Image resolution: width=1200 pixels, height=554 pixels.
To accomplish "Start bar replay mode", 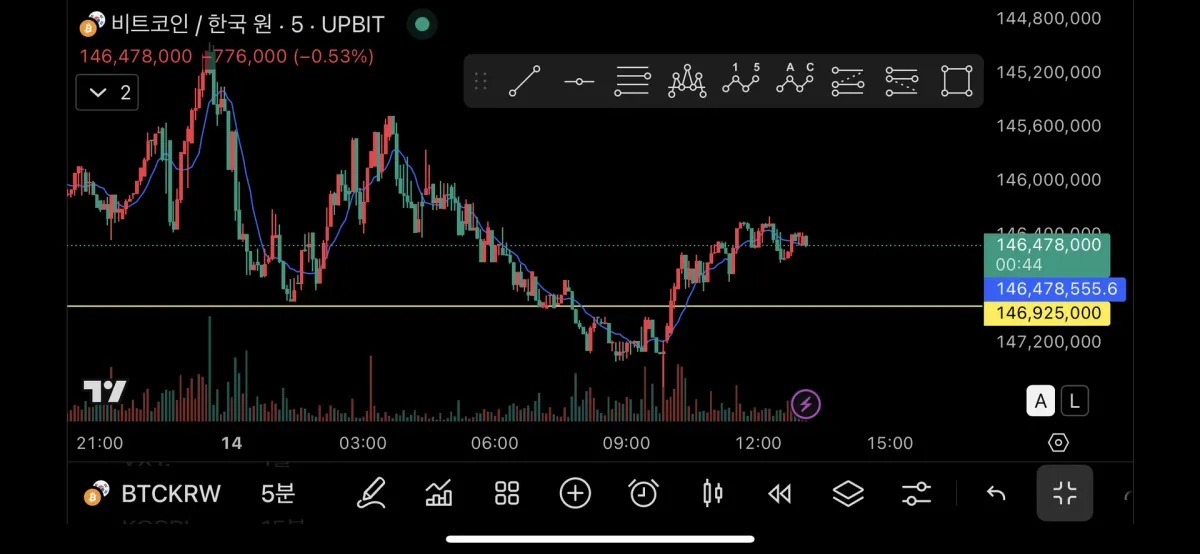I will coord(780,493).
